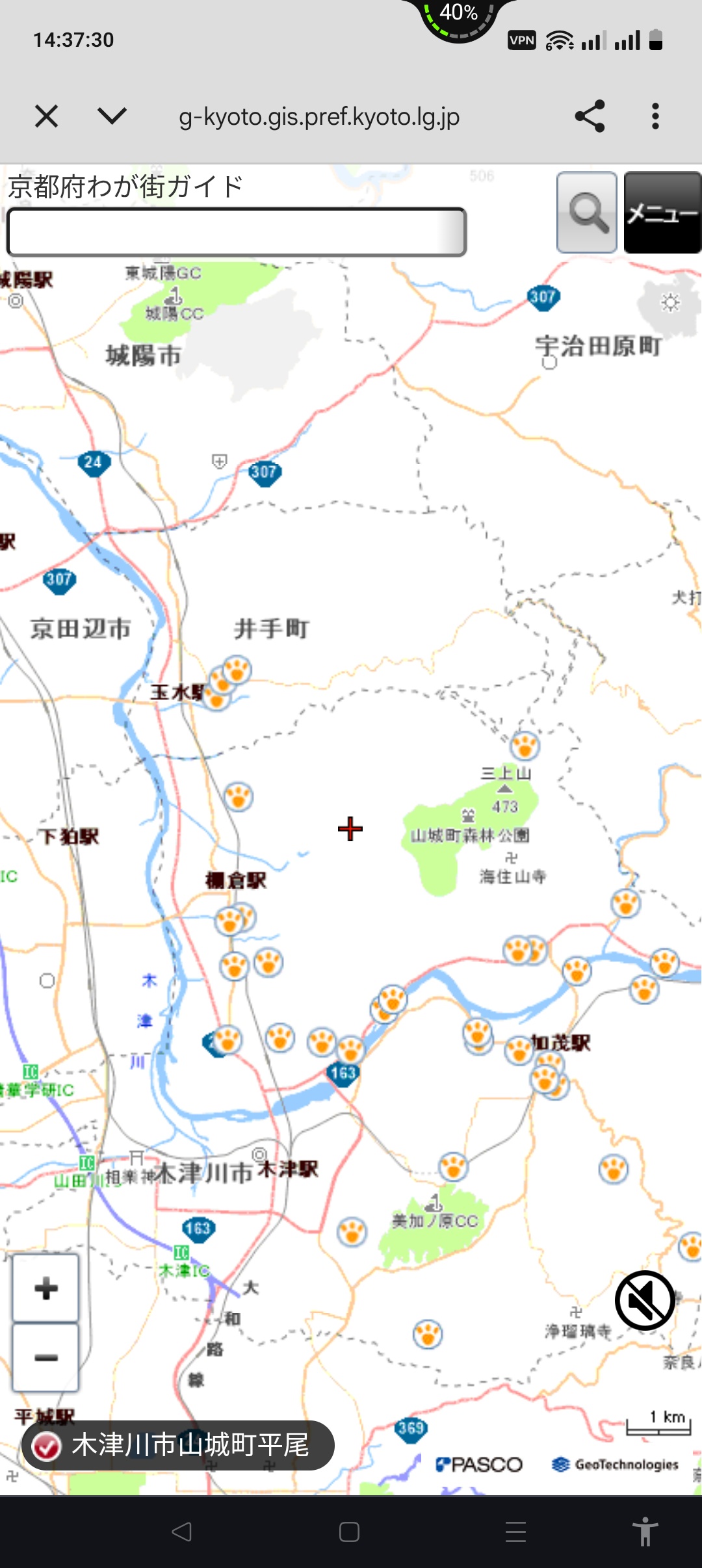This screenshot has height=1568, width=702.
Task: Open the browser overflow menu
Action: click(x=655, y=117)
